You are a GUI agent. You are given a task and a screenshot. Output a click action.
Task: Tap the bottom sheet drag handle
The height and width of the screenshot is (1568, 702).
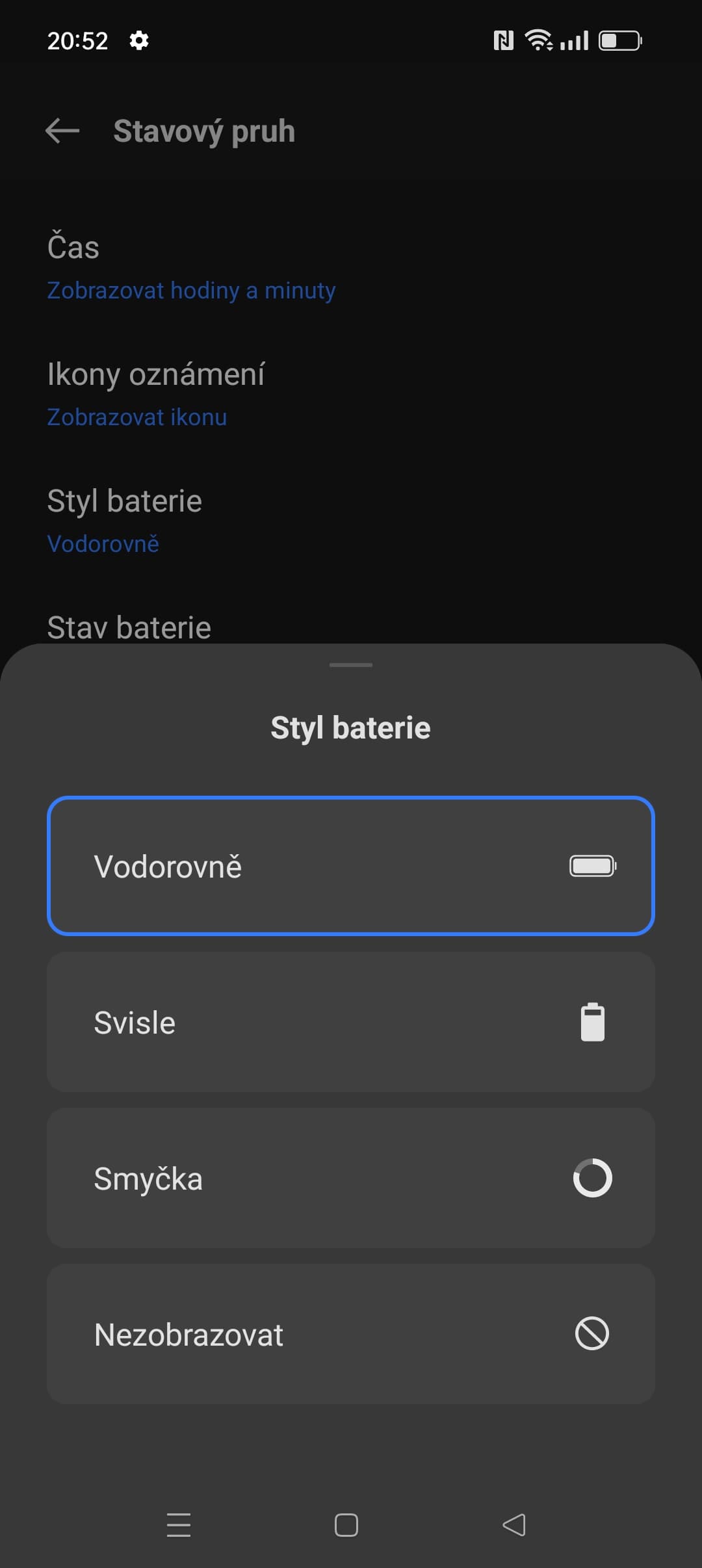point(351,664)
